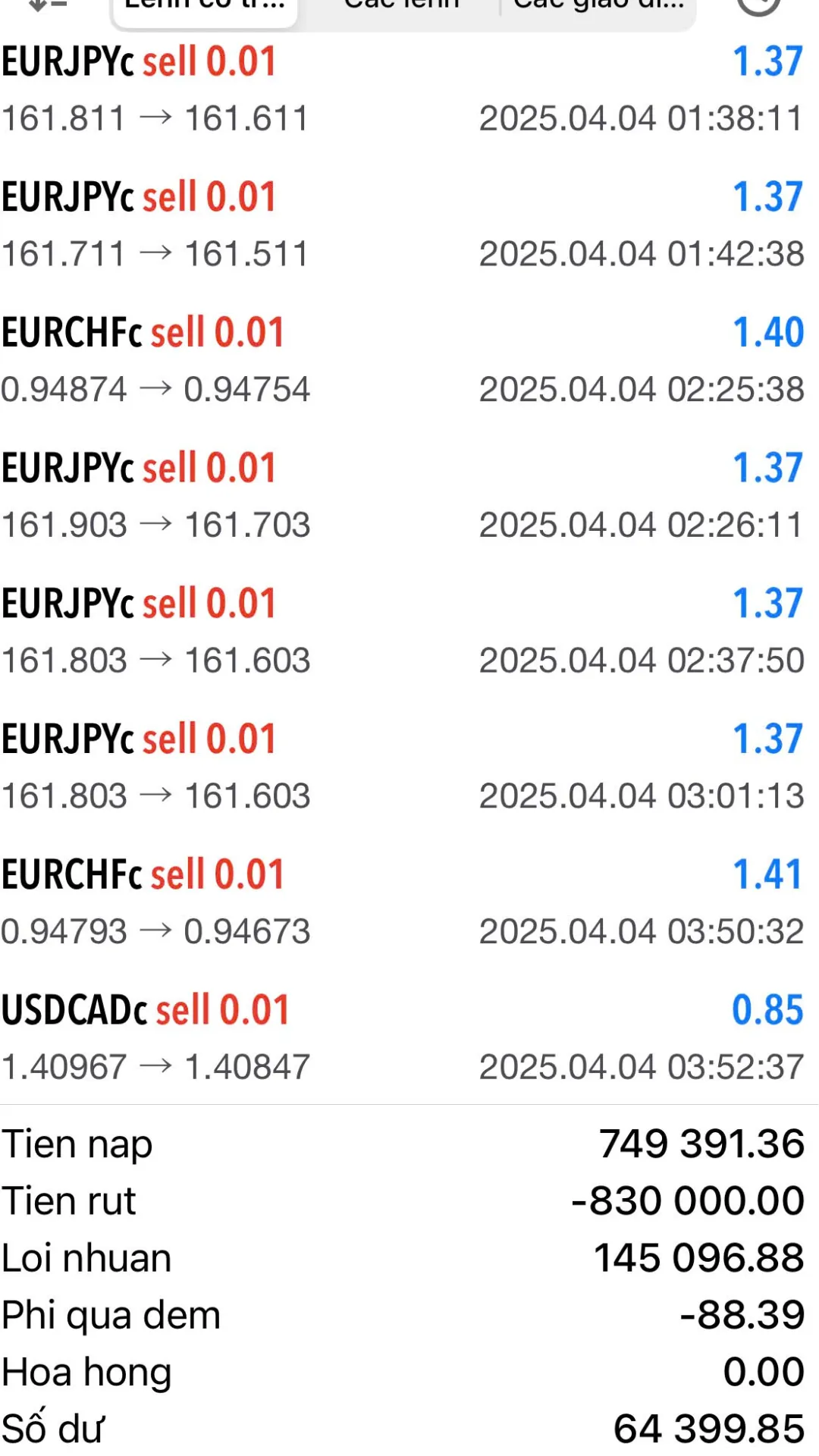The height and width of the screenshot is (1456, 819).
Task: Open the sort options icon
Action: 47,6
